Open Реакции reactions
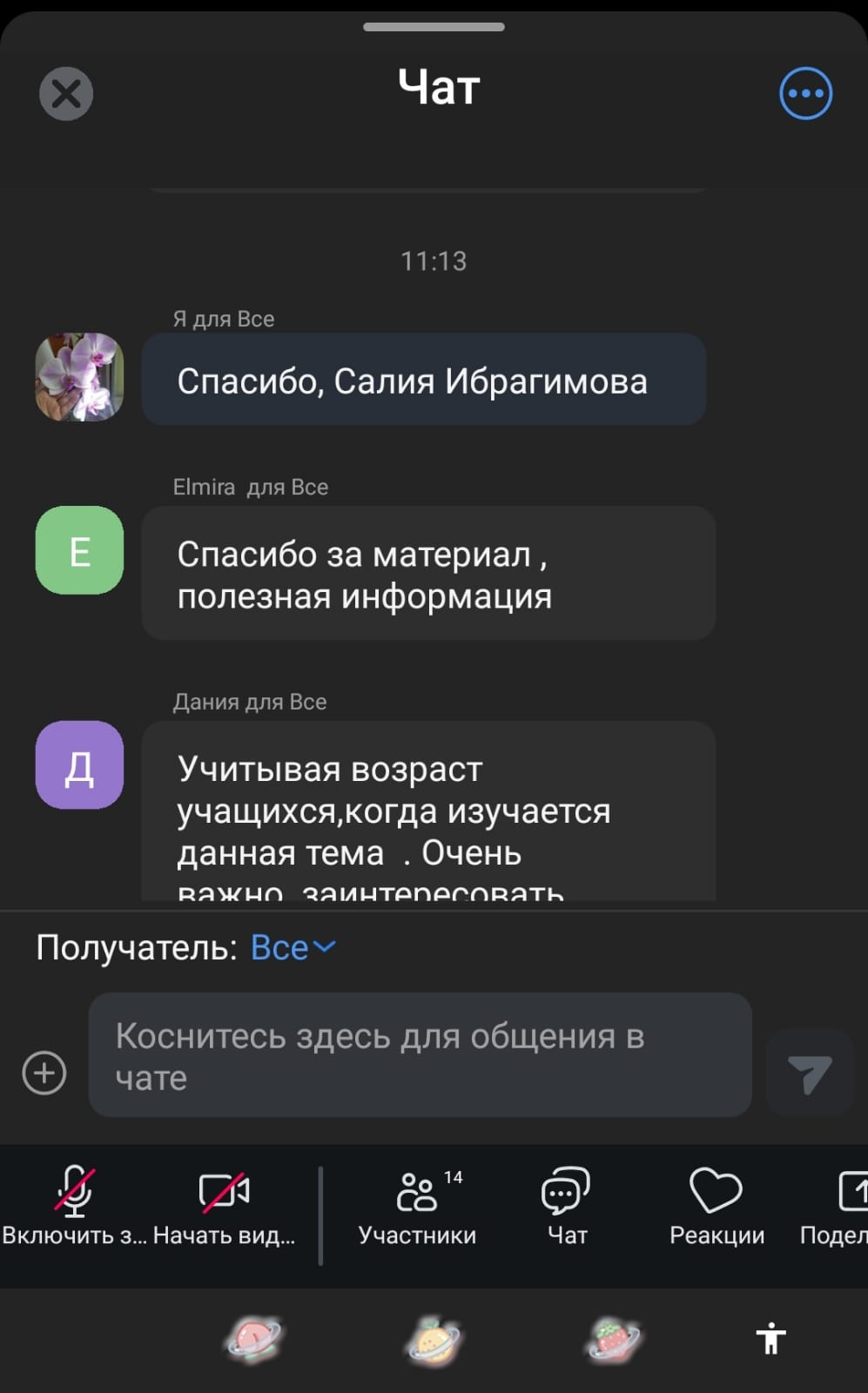The height and width of the screenshot is (1393, 868). [x=717, y=1206]
